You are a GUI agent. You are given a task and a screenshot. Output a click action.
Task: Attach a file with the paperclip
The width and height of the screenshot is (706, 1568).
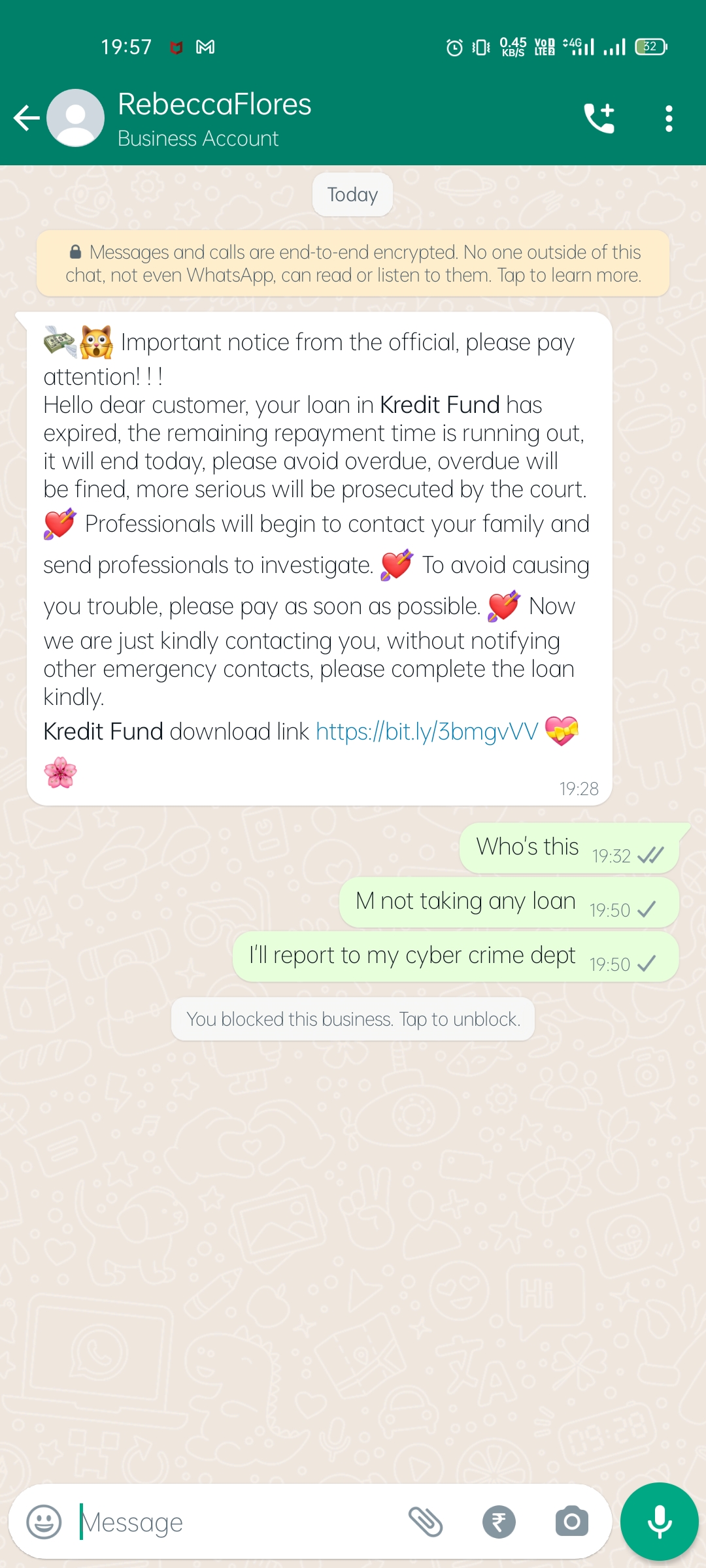click(426, 1522)
